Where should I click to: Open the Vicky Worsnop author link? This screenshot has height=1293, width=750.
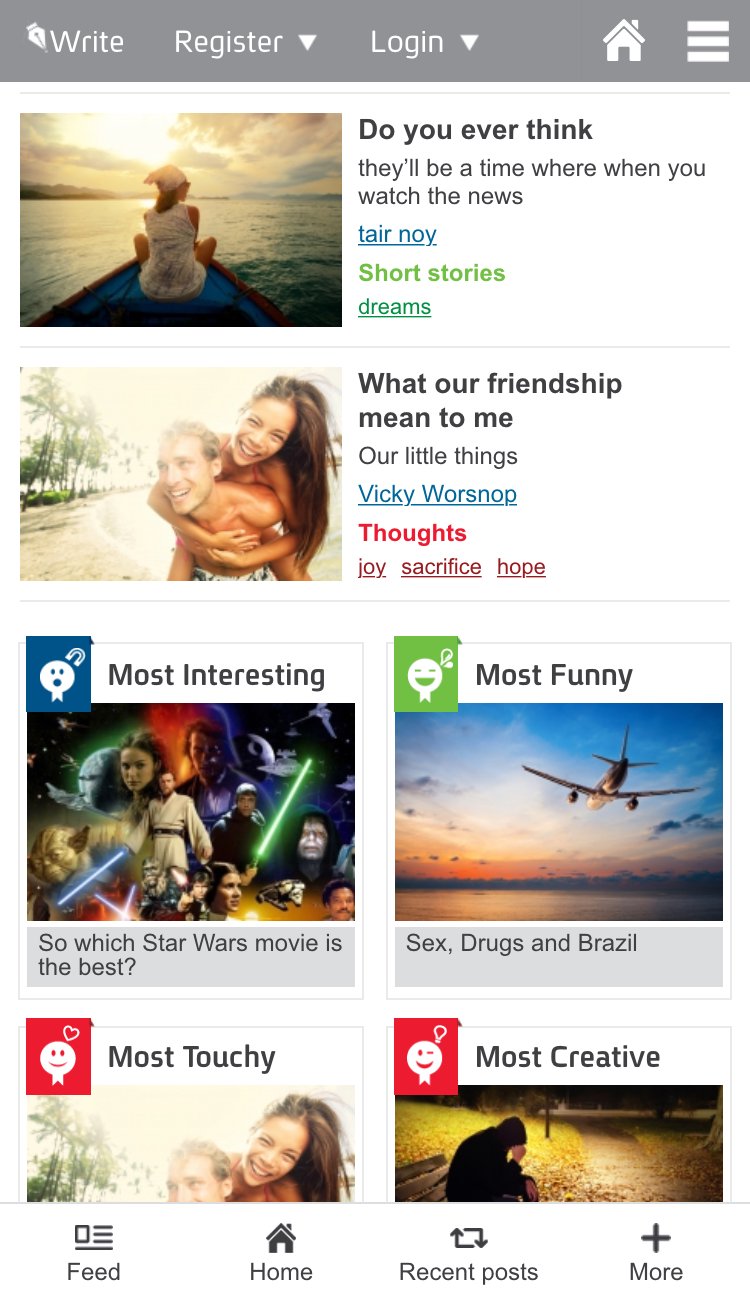437,494
